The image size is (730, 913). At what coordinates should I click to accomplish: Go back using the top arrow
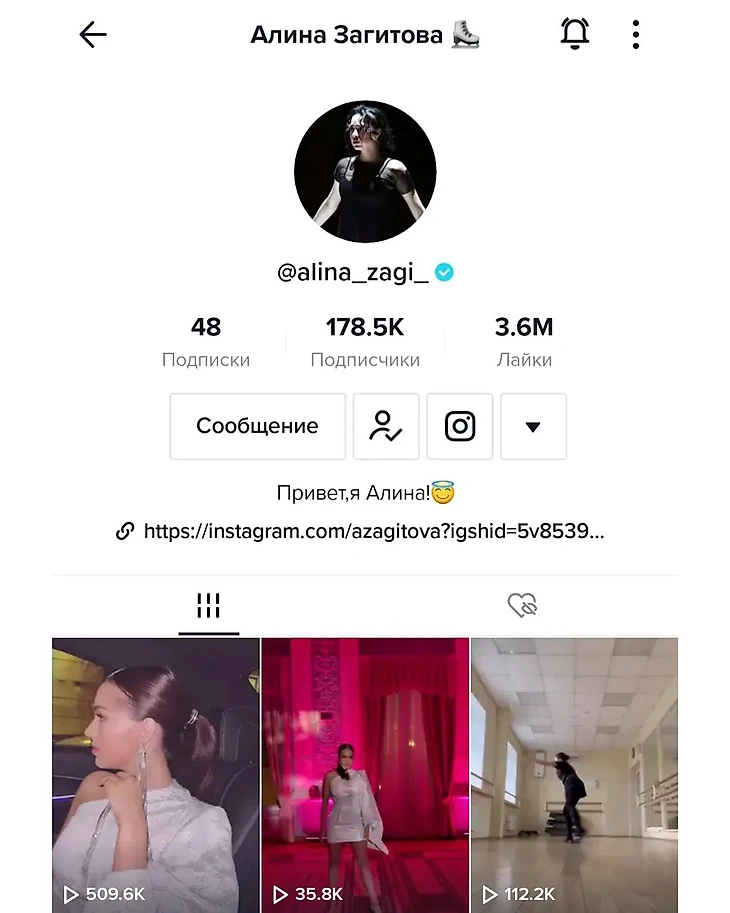pyautogui.click(x=93, y=35)
